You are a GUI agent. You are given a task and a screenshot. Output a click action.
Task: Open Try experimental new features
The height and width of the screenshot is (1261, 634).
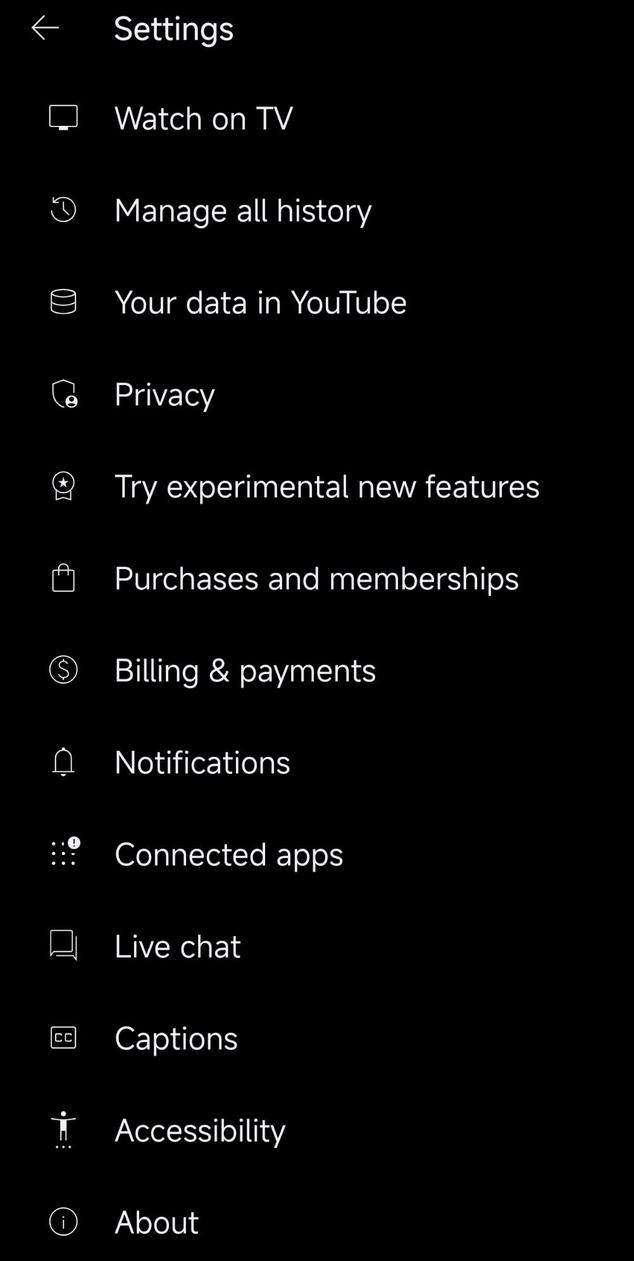pos(326,487)
